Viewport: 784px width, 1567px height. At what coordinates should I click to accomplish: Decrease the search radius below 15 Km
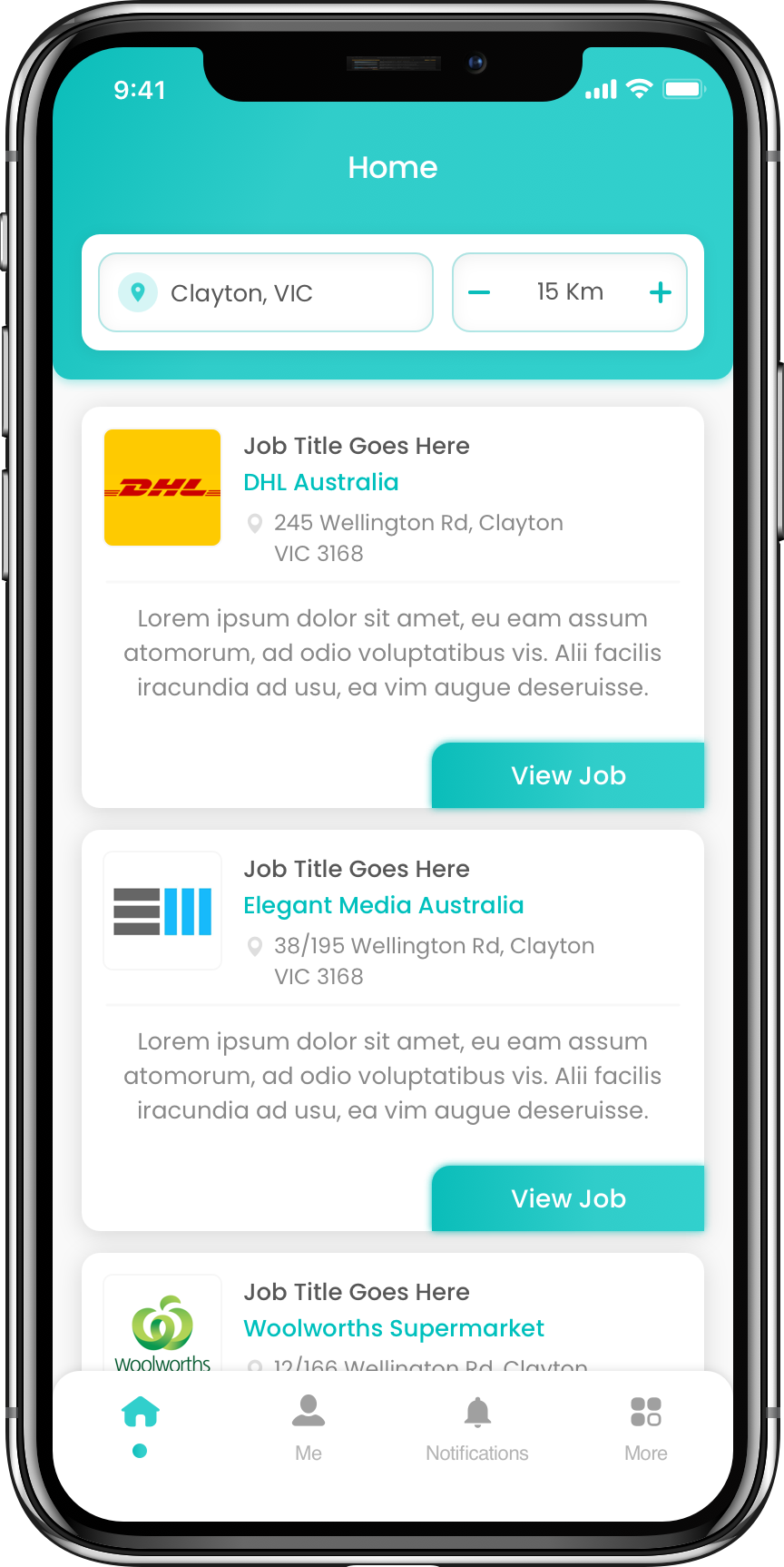[479, 292]
